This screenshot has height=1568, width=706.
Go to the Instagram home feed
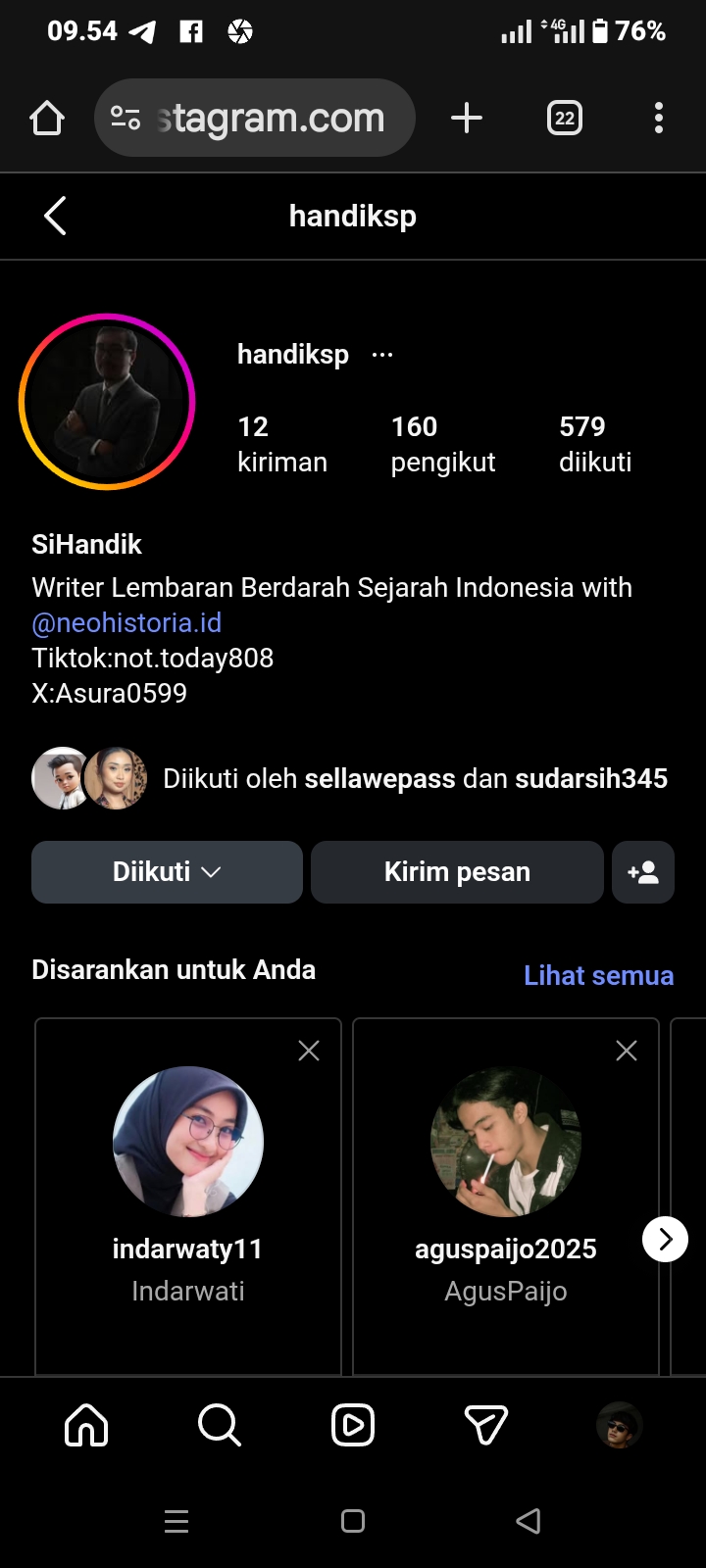tap(86, 1425)
